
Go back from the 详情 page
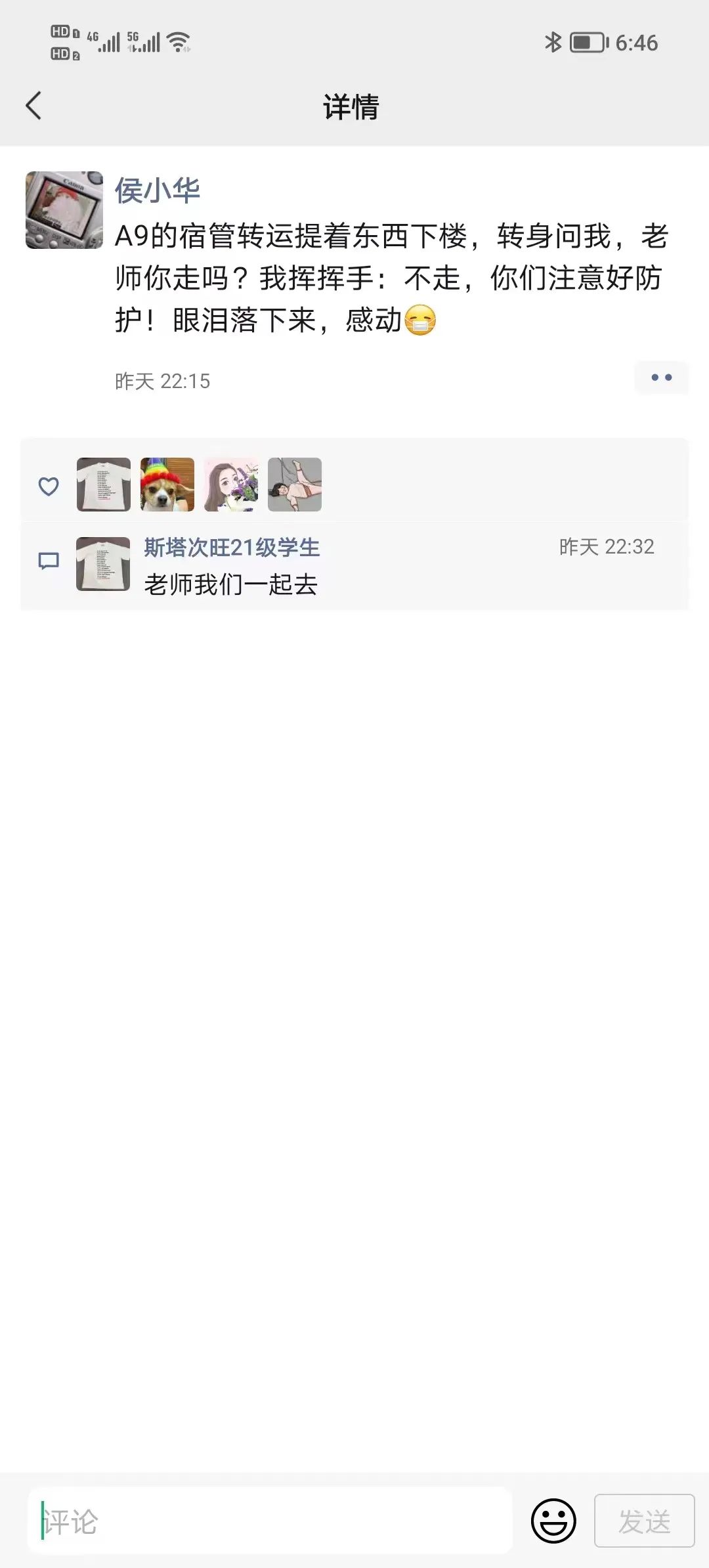(33, 106)
